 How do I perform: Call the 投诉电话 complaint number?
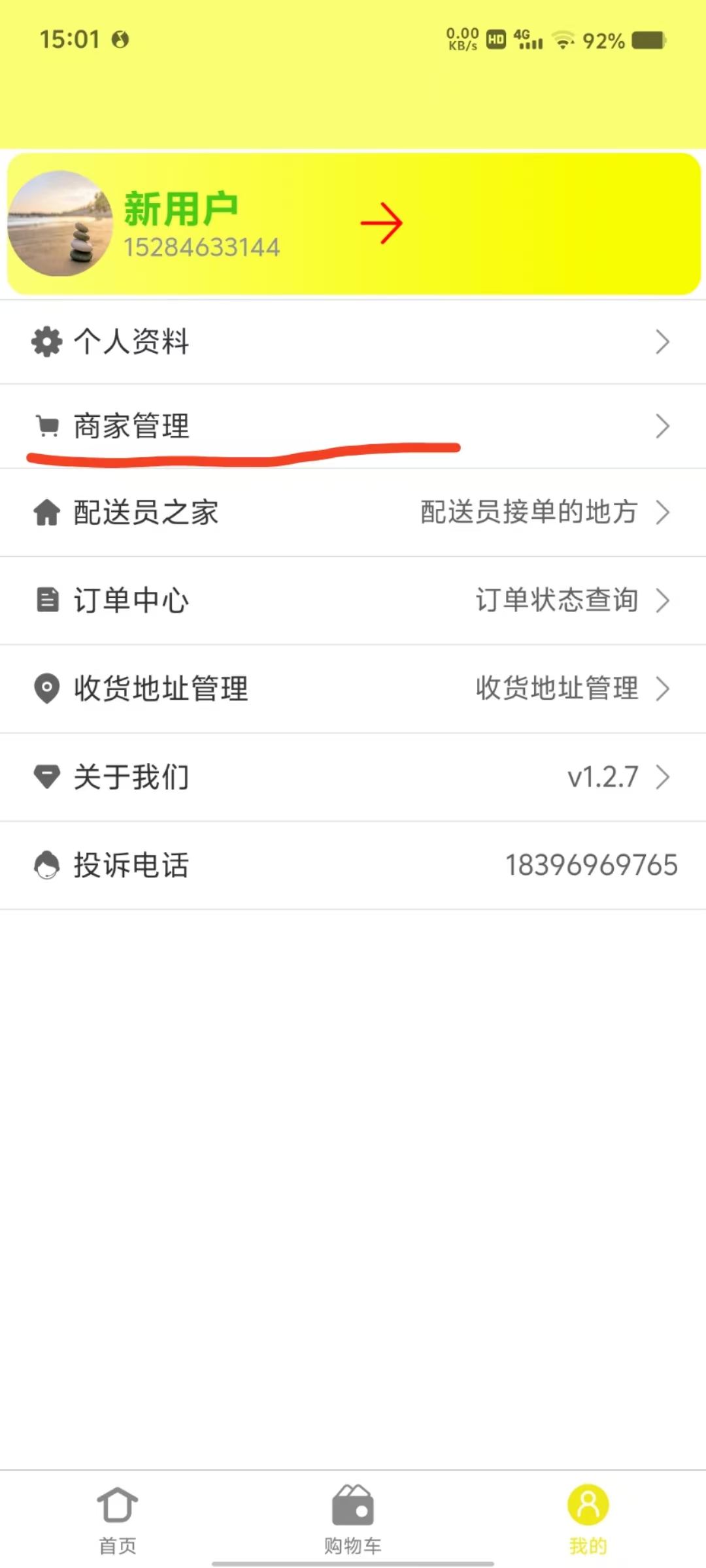353,865
